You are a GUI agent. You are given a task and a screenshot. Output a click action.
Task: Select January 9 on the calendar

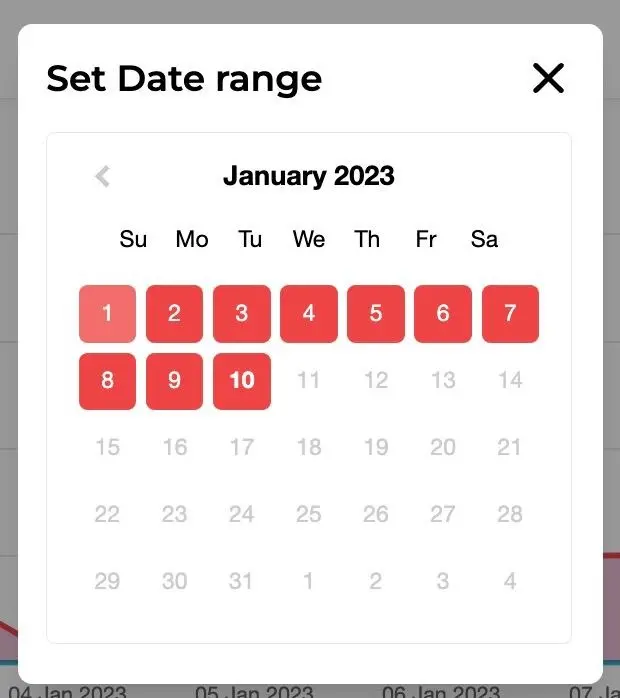pos(174,381)
